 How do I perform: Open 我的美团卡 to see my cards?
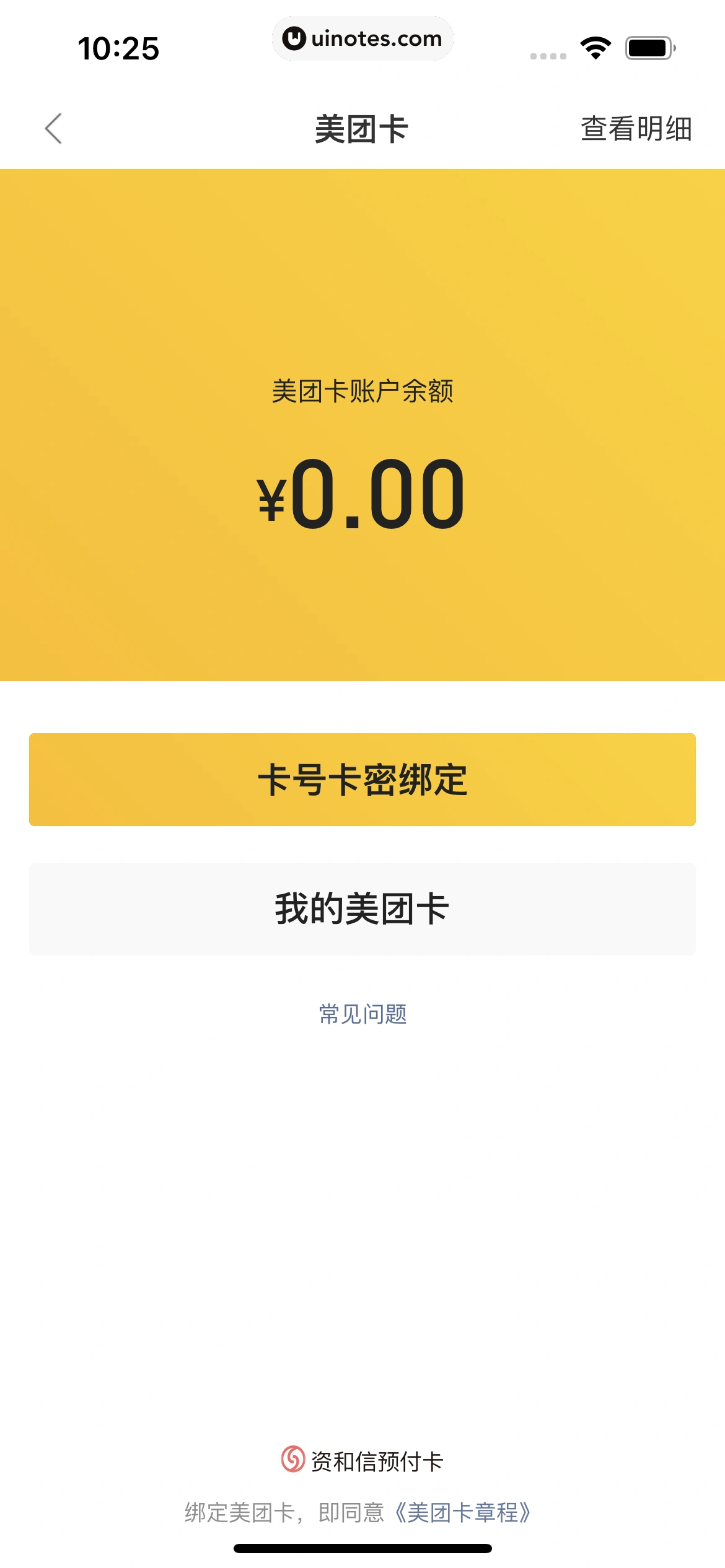(362, 908)
